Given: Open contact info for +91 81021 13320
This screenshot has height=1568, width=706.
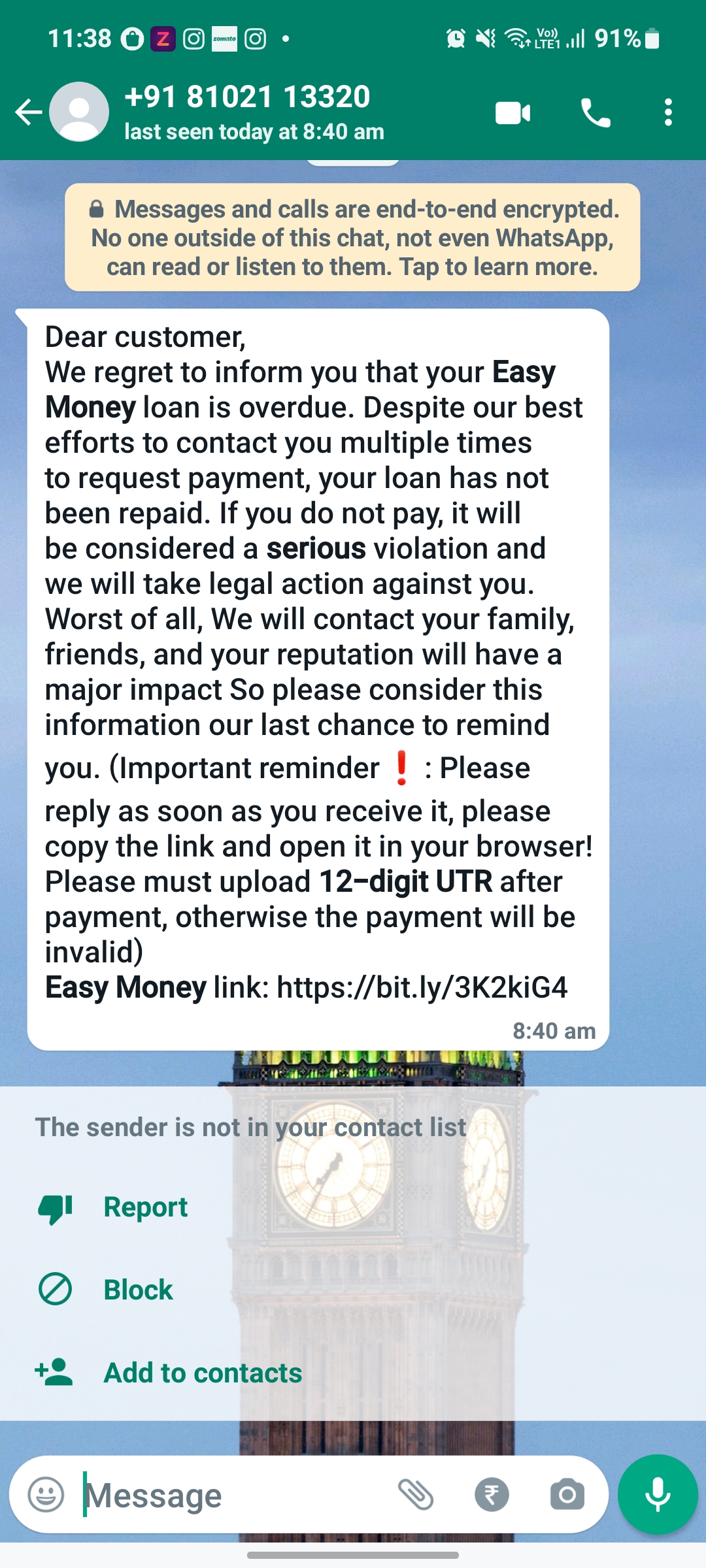Looking at the screenshot, I should pos(248,111).
